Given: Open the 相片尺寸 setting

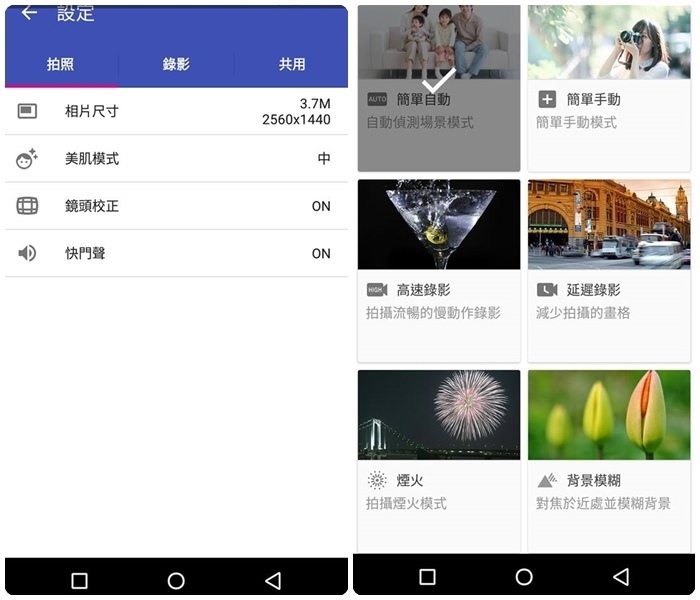Looking at the screenshot, I should click(x=176, y=111).
